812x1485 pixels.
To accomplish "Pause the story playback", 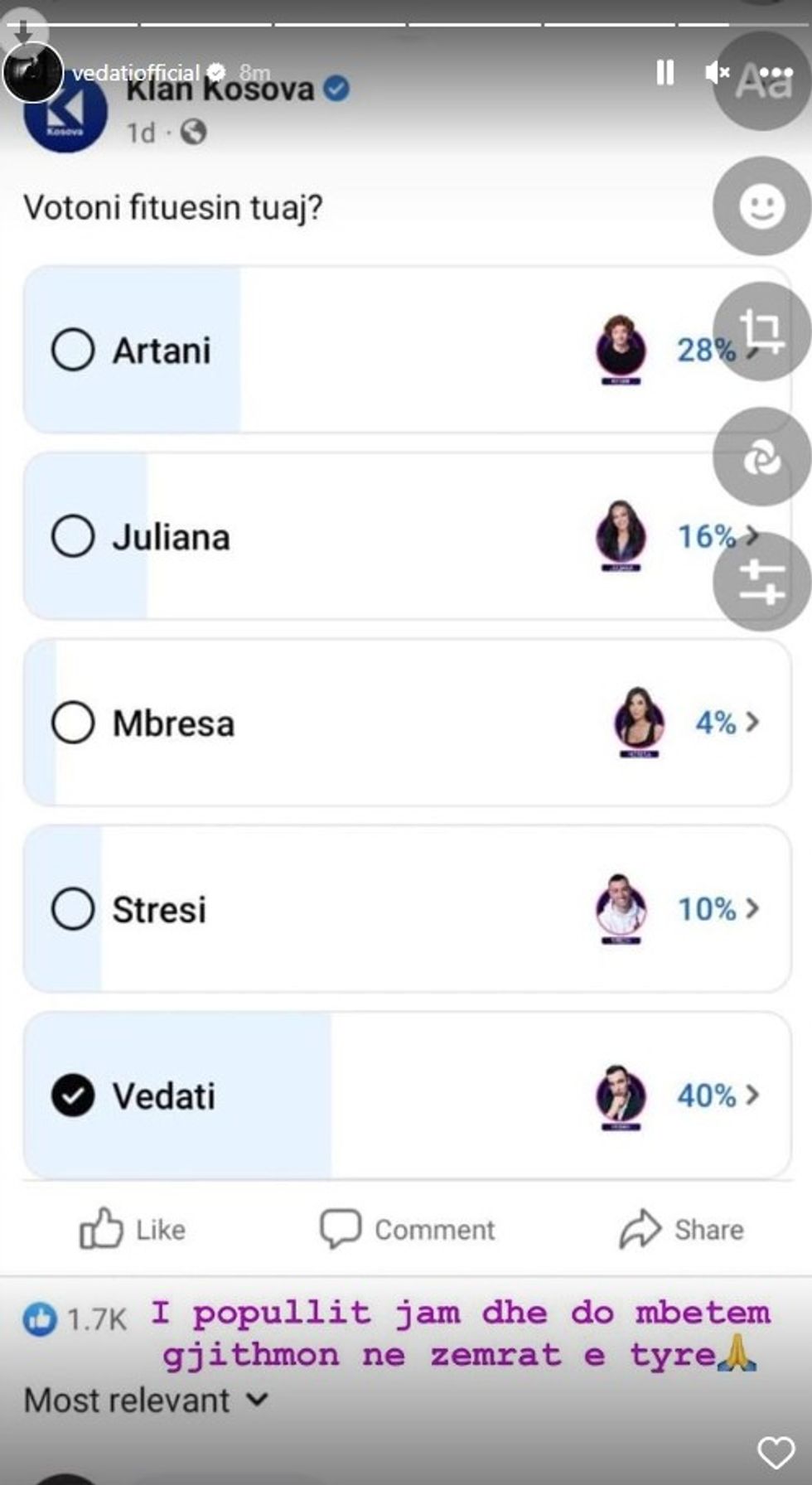I will tap(664, 74).
